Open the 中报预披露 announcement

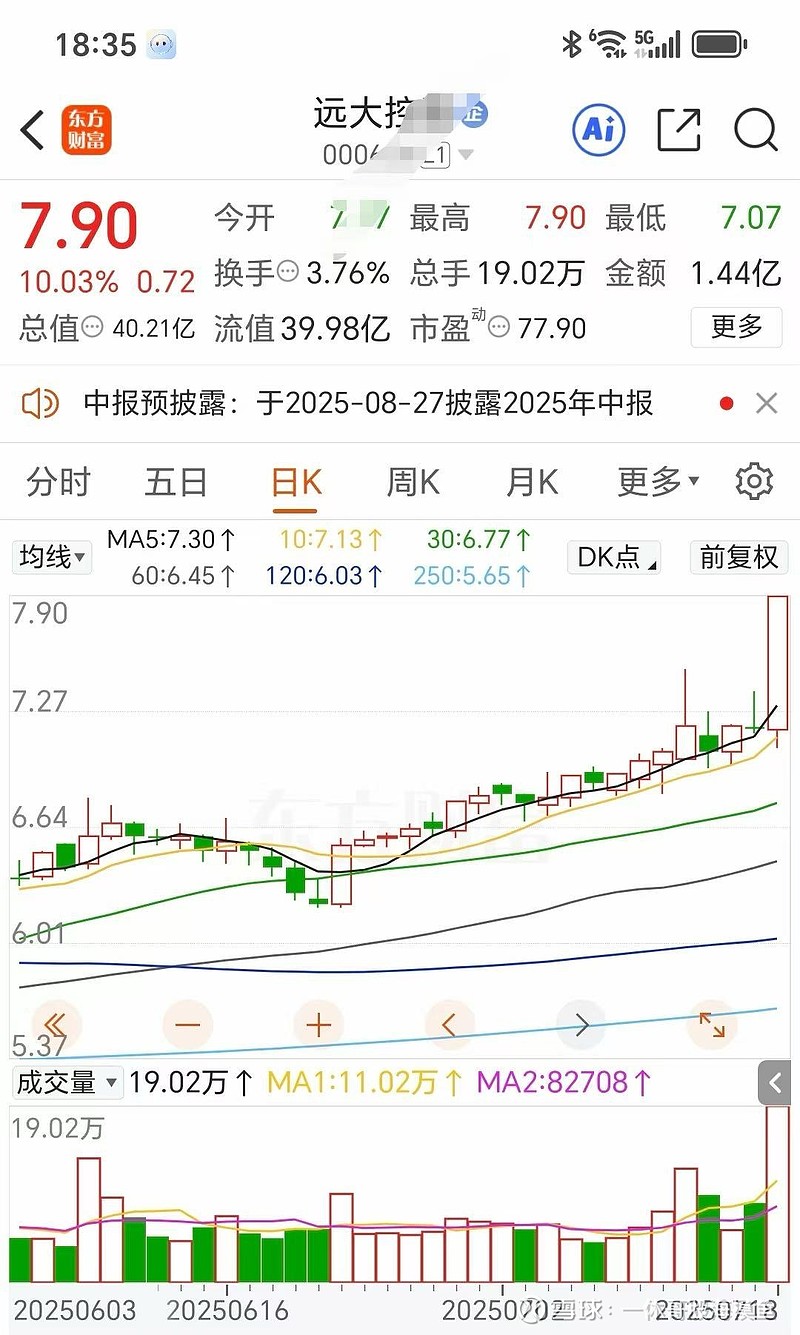click(x=368, y=403)
